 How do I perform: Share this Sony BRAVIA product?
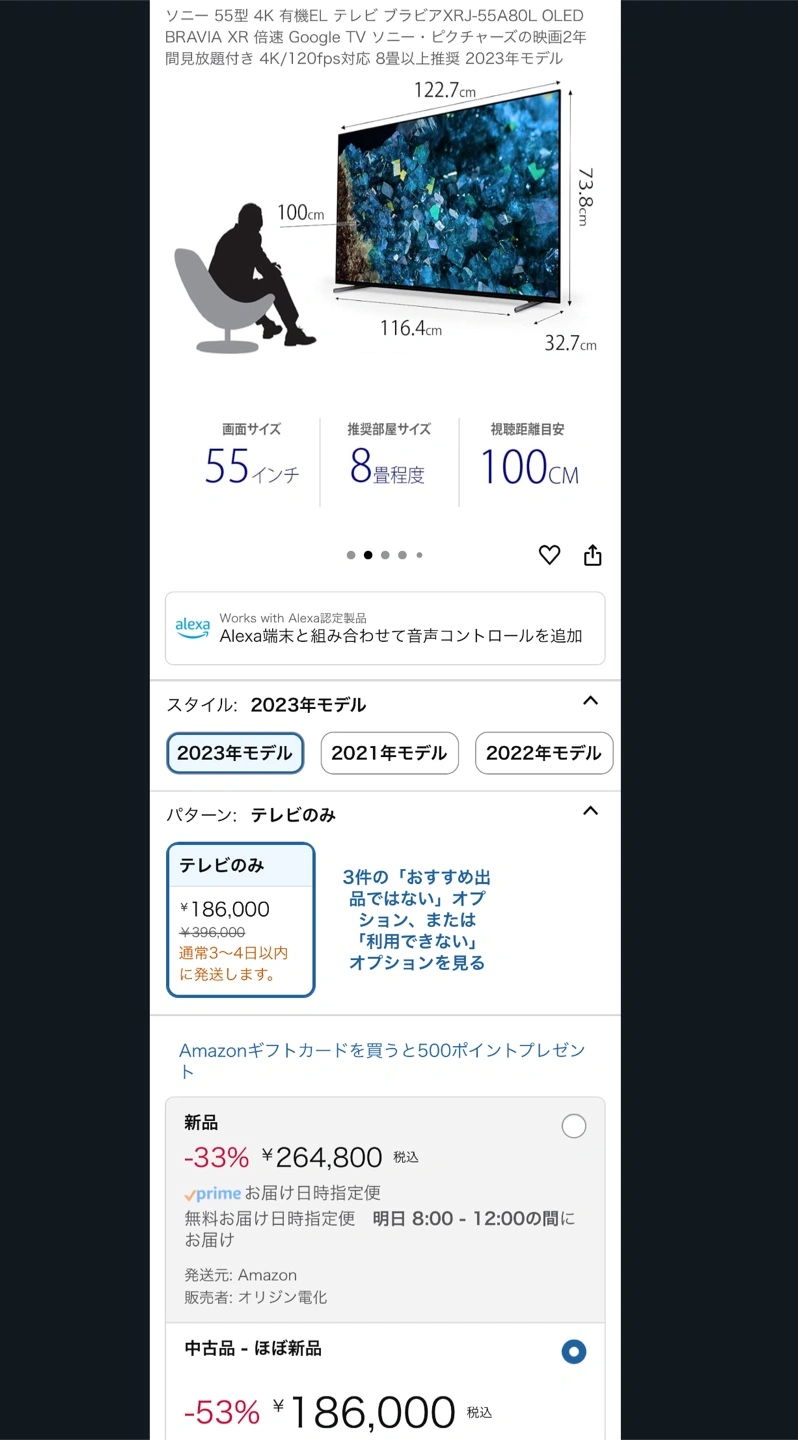coord(593,555)
